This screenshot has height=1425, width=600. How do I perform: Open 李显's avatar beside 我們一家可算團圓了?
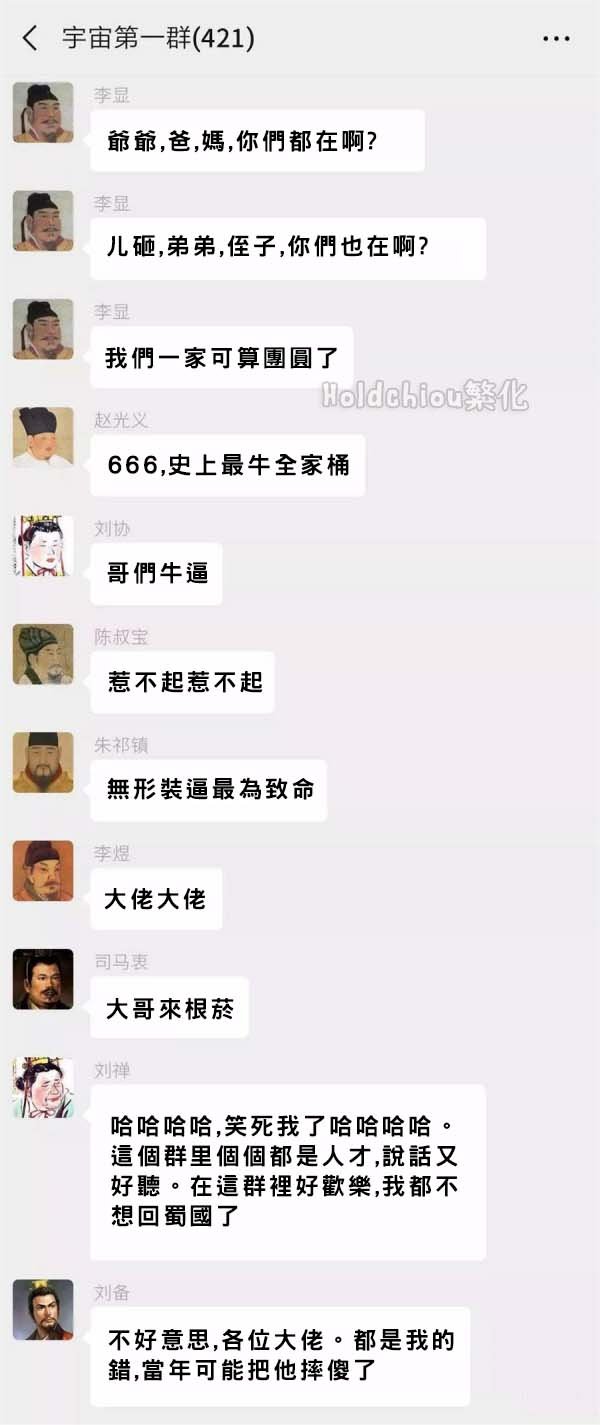pos(43,329)
